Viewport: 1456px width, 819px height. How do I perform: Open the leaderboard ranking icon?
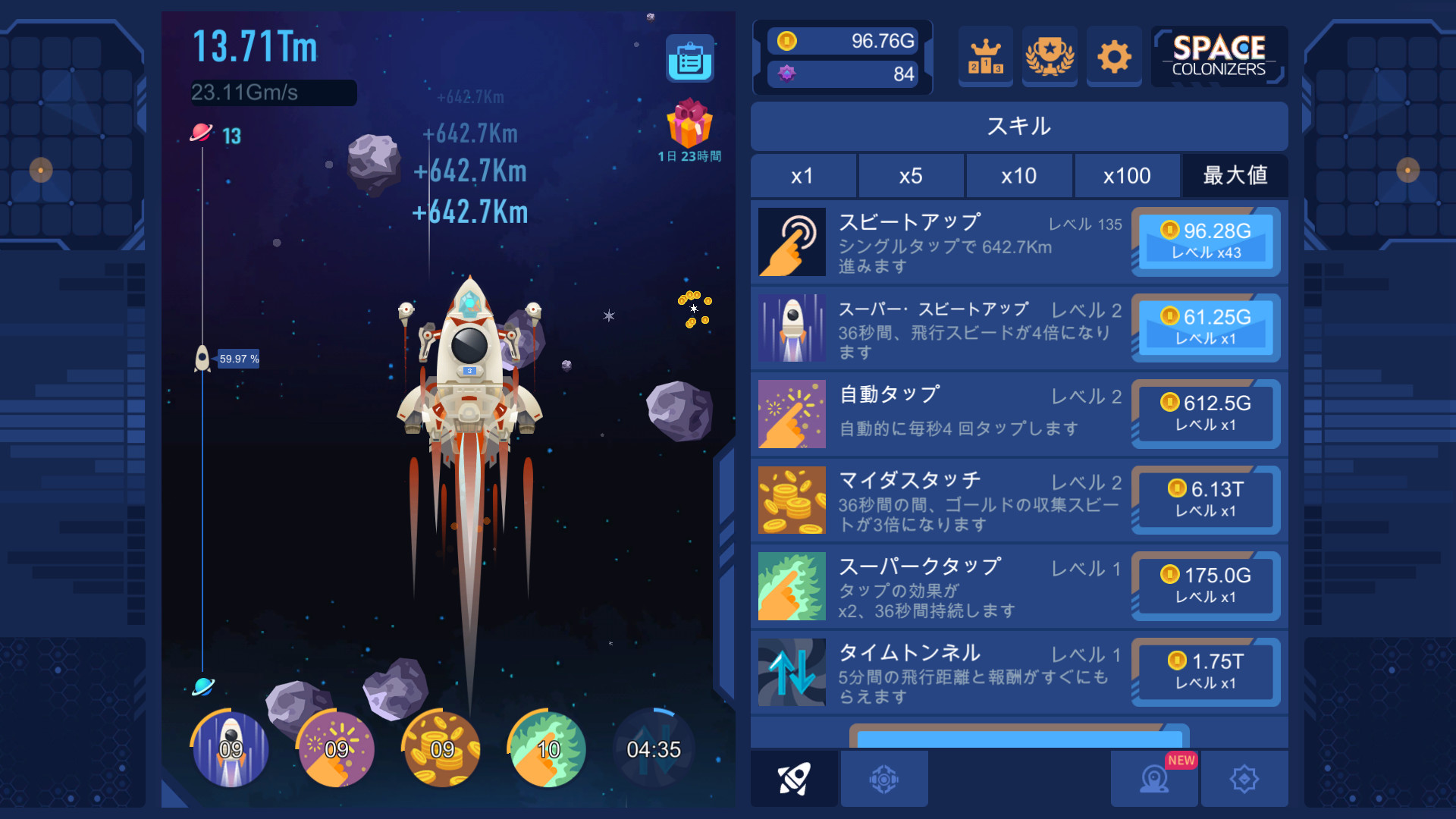point(985,57)
